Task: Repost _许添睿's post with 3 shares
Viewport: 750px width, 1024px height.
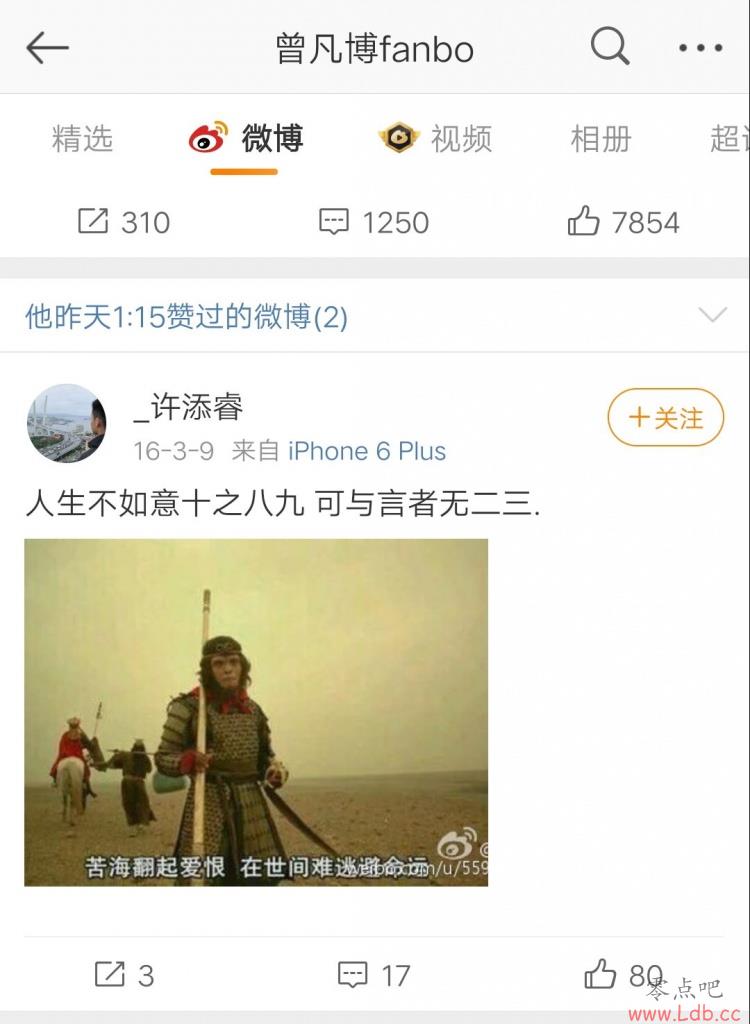Action: pos(124,974)
